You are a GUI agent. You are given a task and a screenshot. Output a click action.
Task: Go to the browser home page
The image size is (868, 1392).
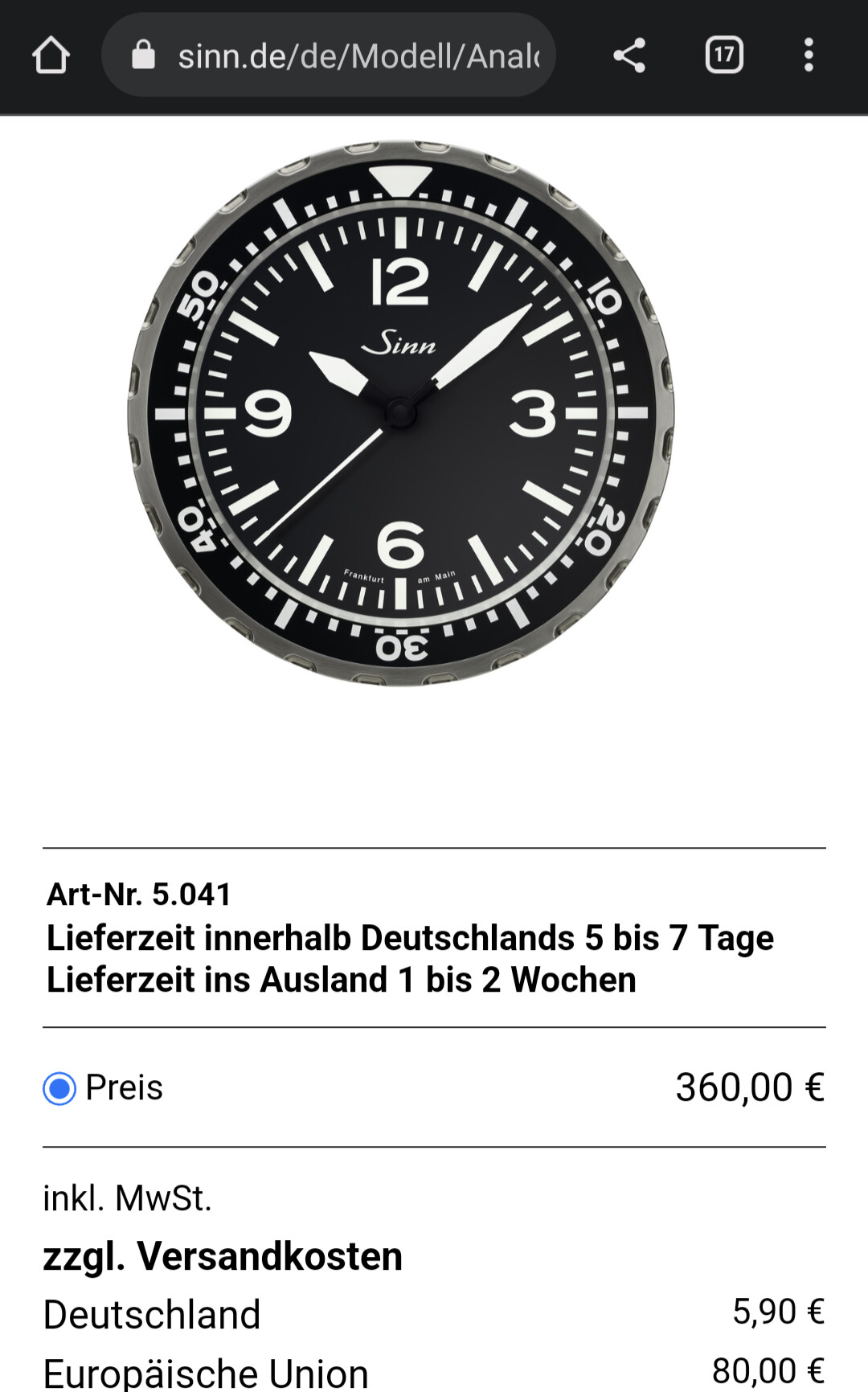[x=51, y=55]
